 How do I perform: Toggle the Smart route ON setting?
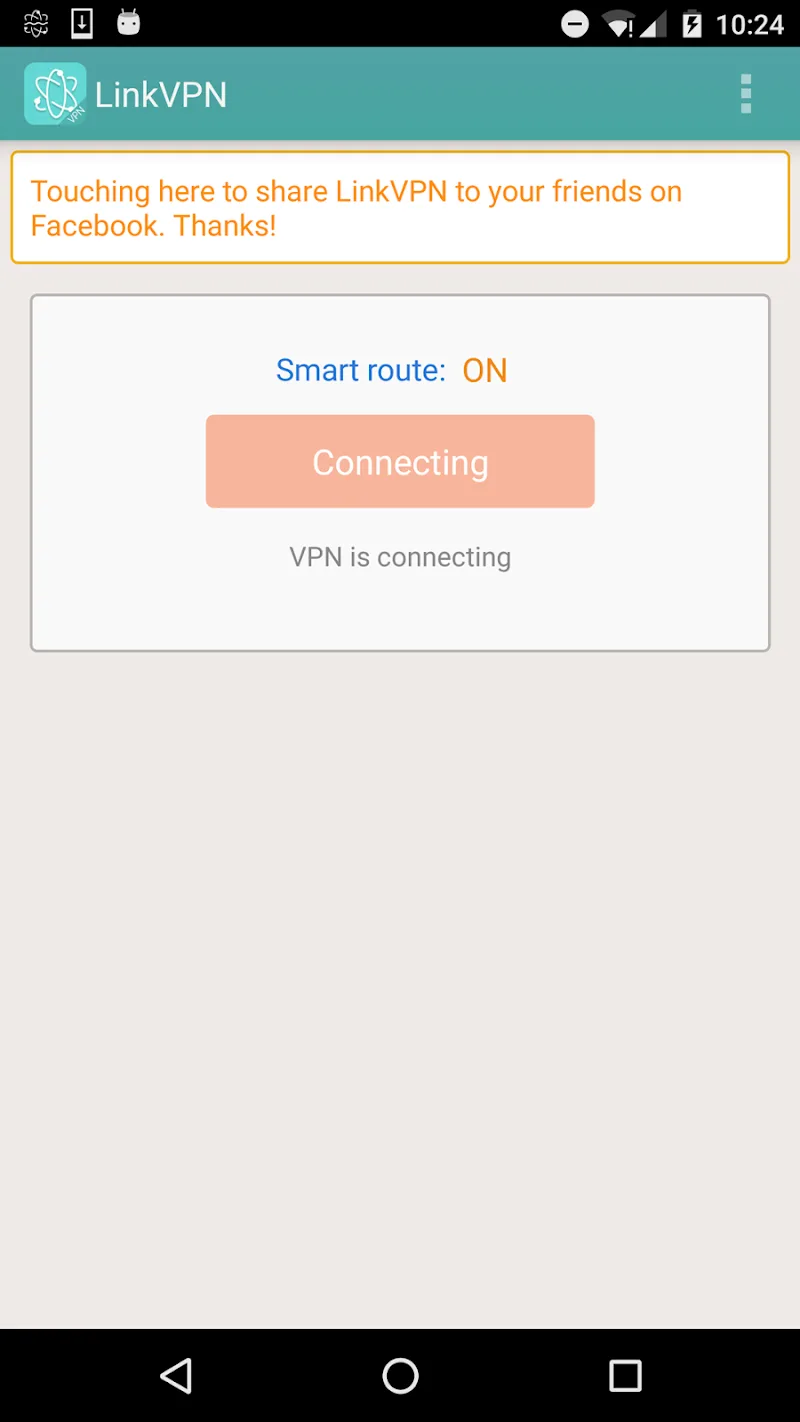(485, 371)
